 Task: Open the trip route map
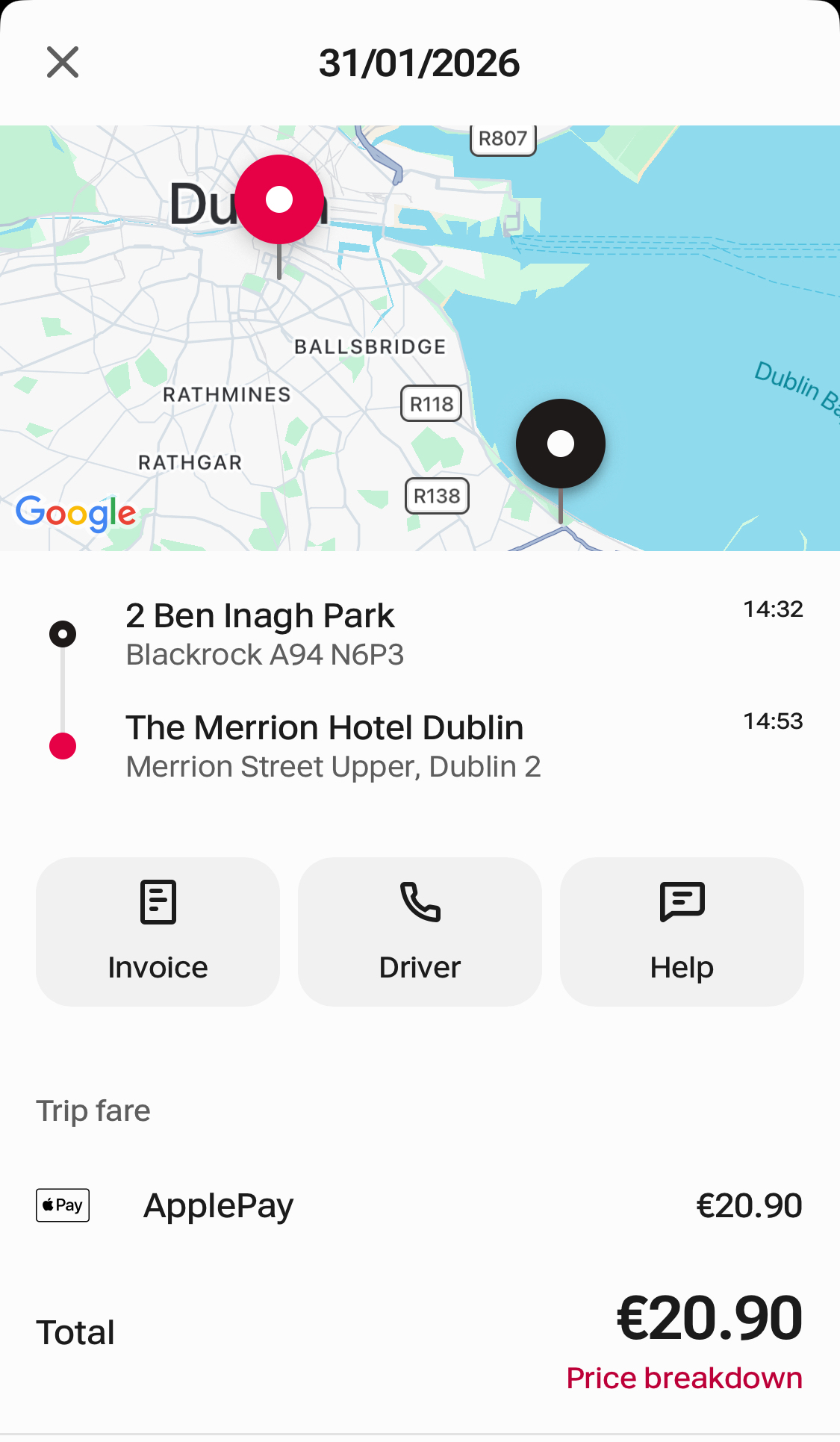point(420,338)
